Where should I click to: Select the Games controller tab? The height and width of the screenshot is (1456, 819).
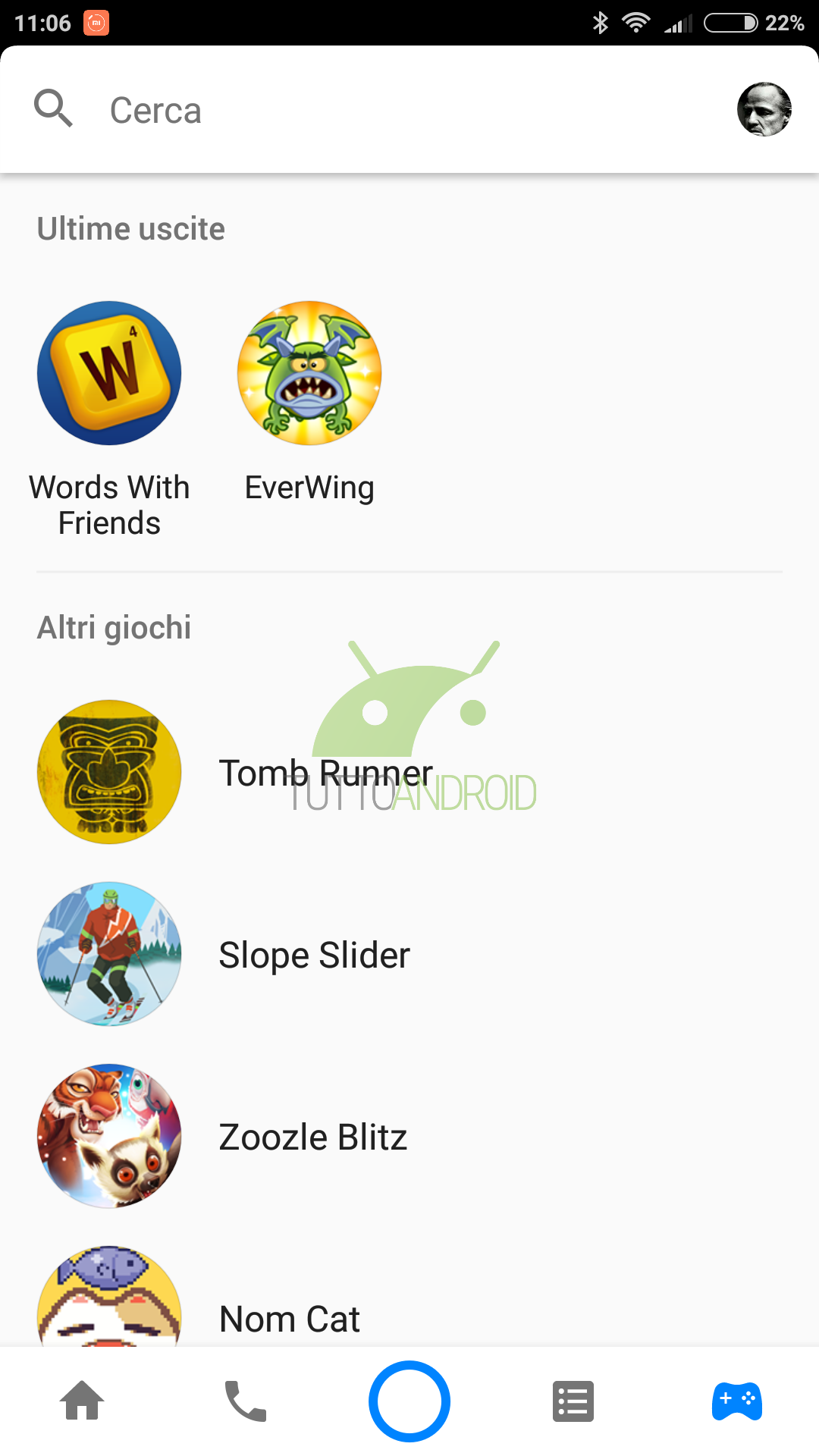(736, 1401)
